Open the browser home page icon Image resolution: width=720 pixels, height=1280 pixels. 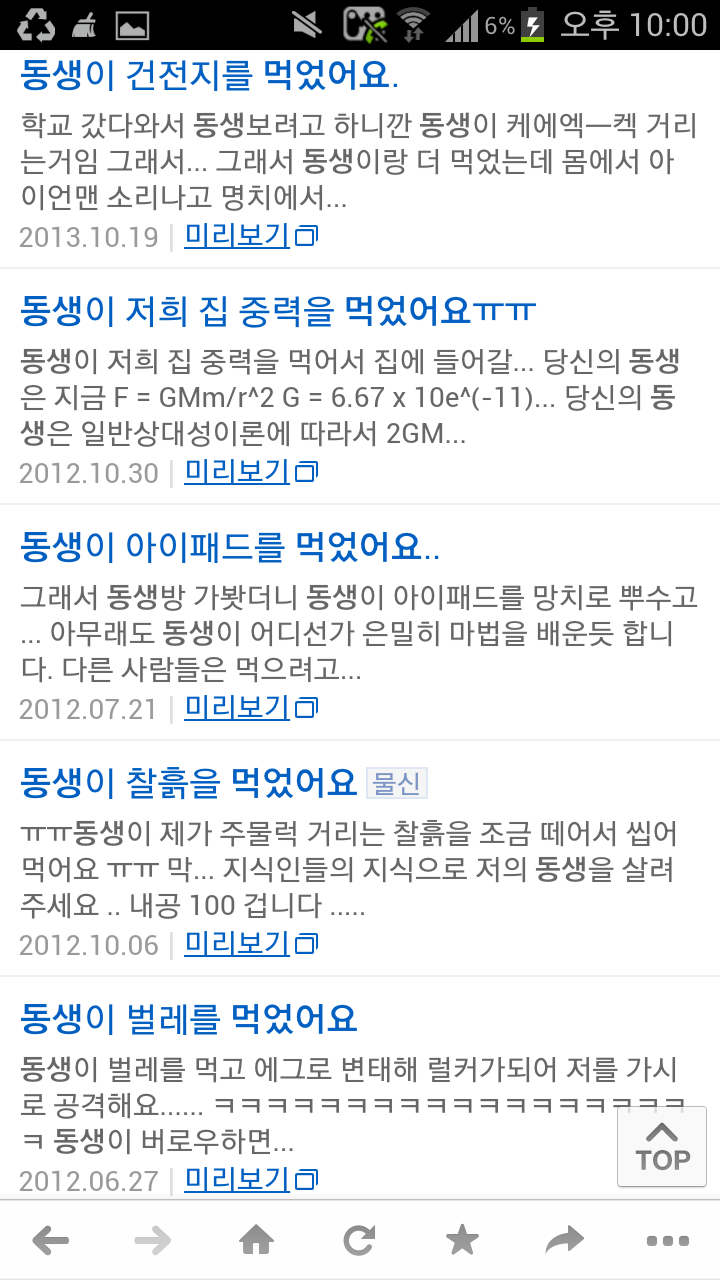257,1240
